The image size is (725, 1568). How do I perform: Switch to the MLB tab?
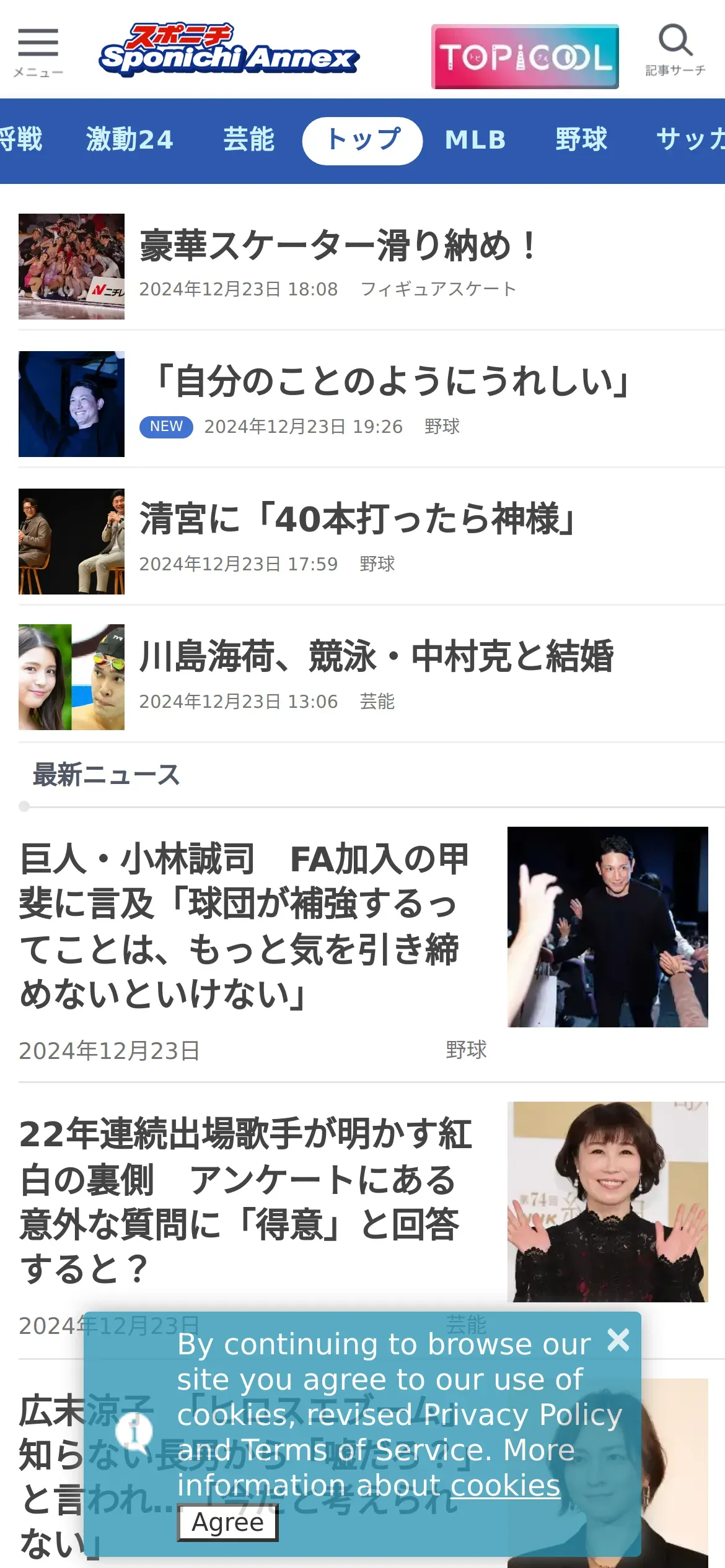[x=475, y=140]
